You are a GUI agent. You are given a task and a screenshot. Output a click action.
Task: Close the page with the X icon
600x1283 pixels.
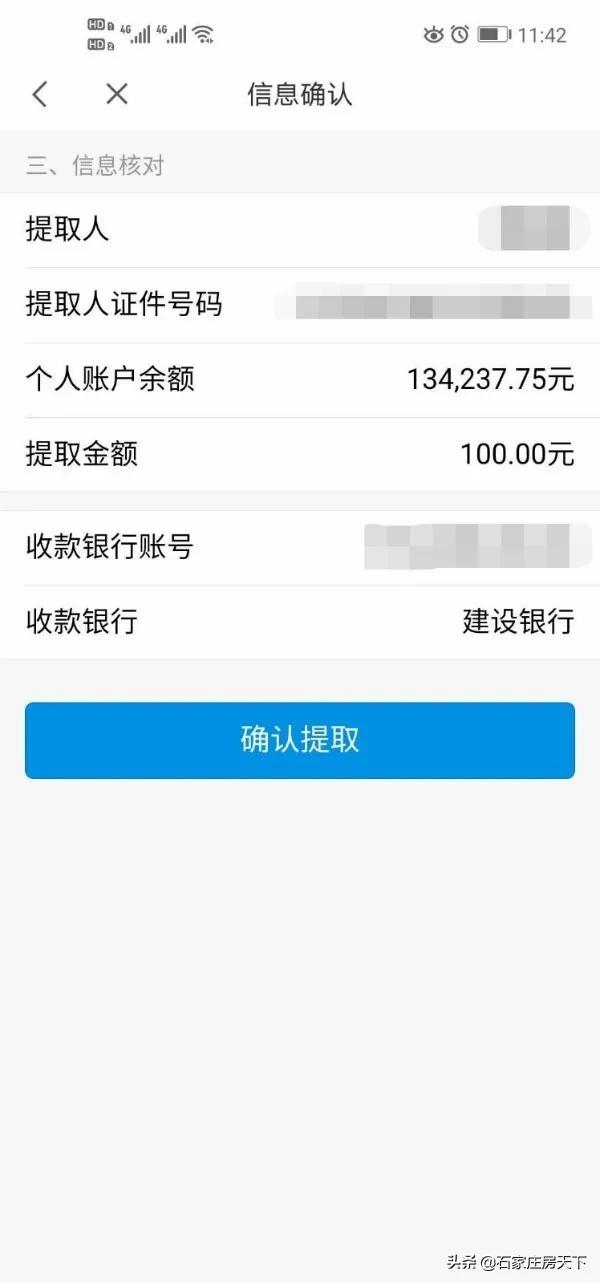pos(117,94)
